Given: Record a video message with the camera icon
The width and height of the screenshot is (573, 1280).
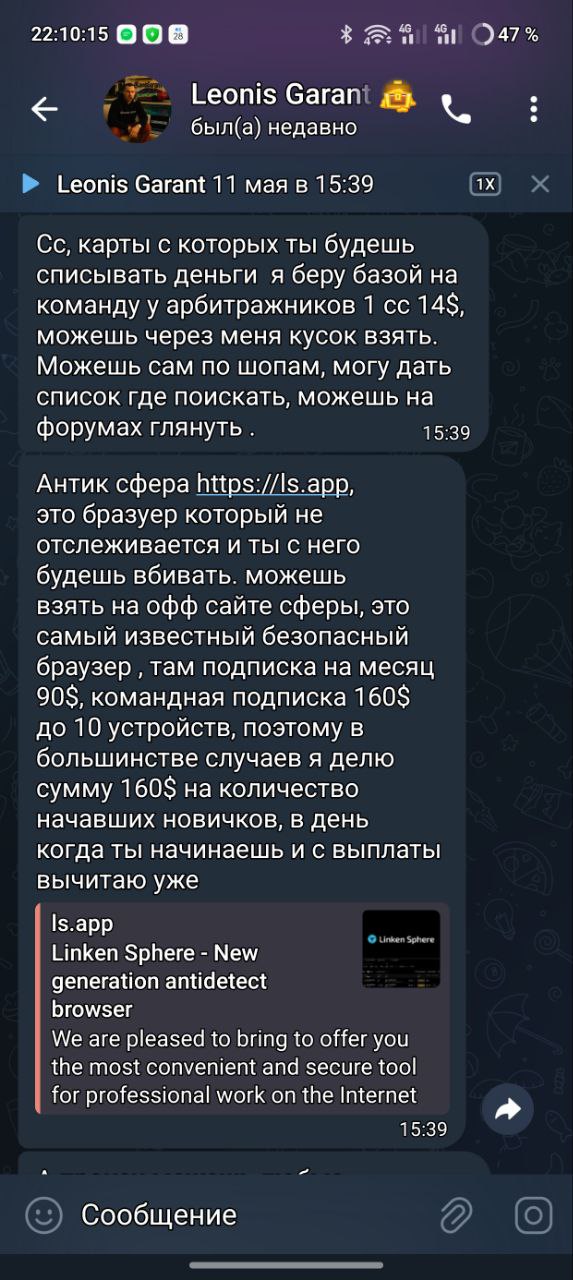Looking at the screenshot, I should pyautogui.click(x=533, y=1215).
